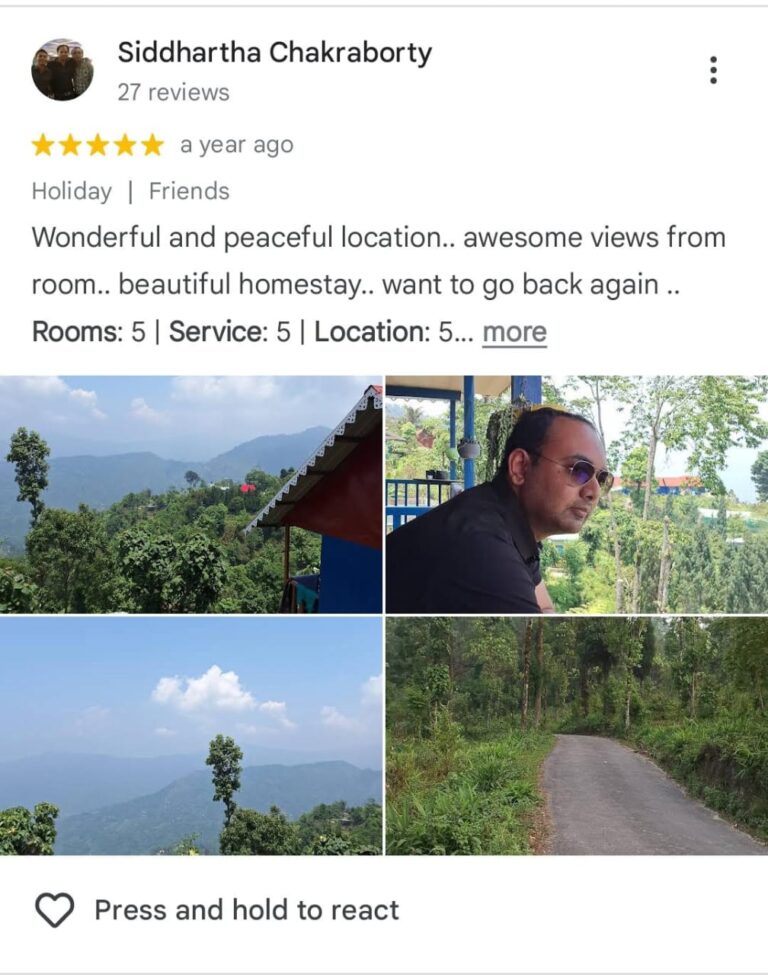This screenshot has height=975, width=768.
Task: Open the review's three-dot overflow menu
Action: pos(713,70)
